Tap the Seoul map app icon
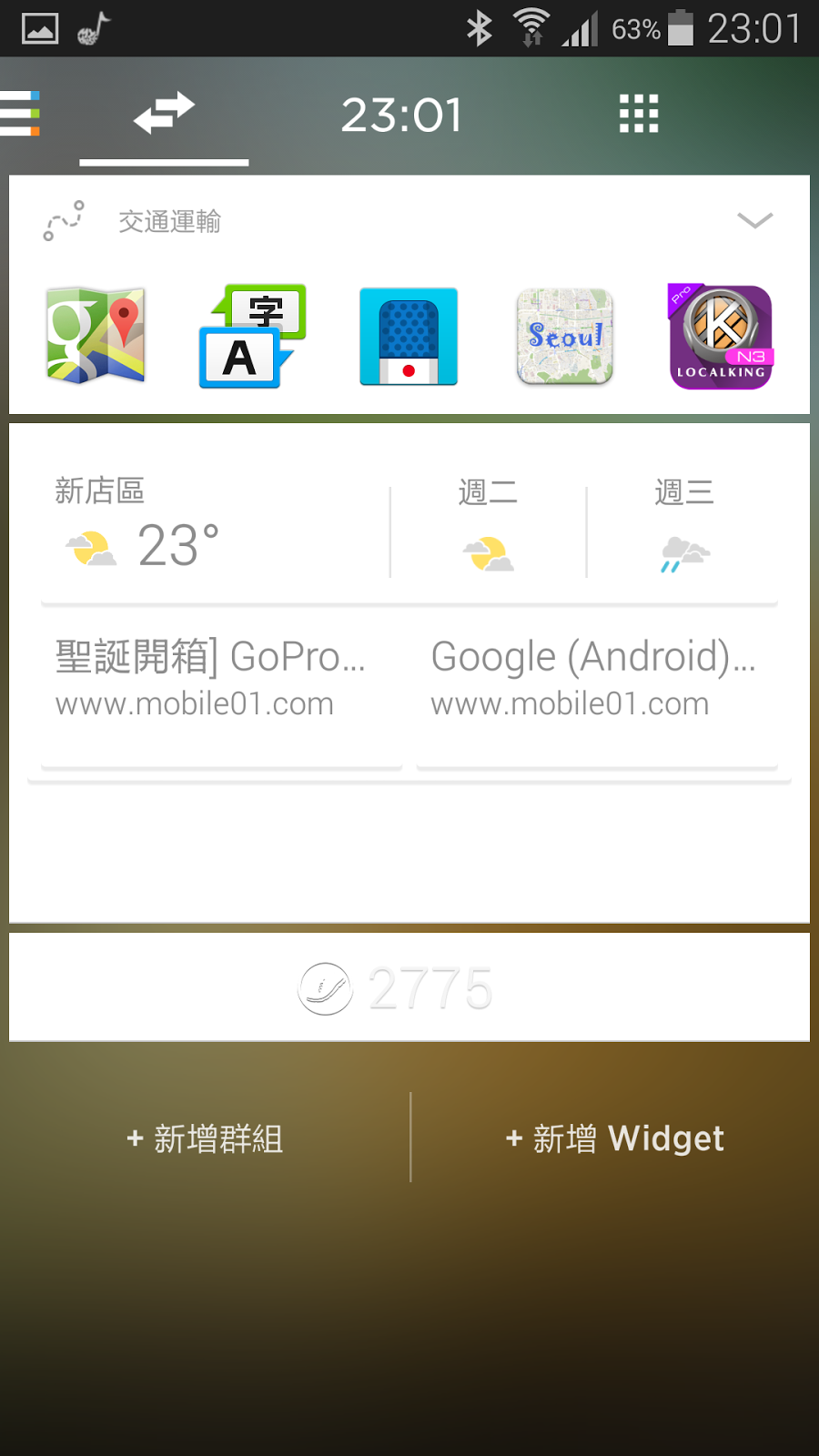 (564, 337)
